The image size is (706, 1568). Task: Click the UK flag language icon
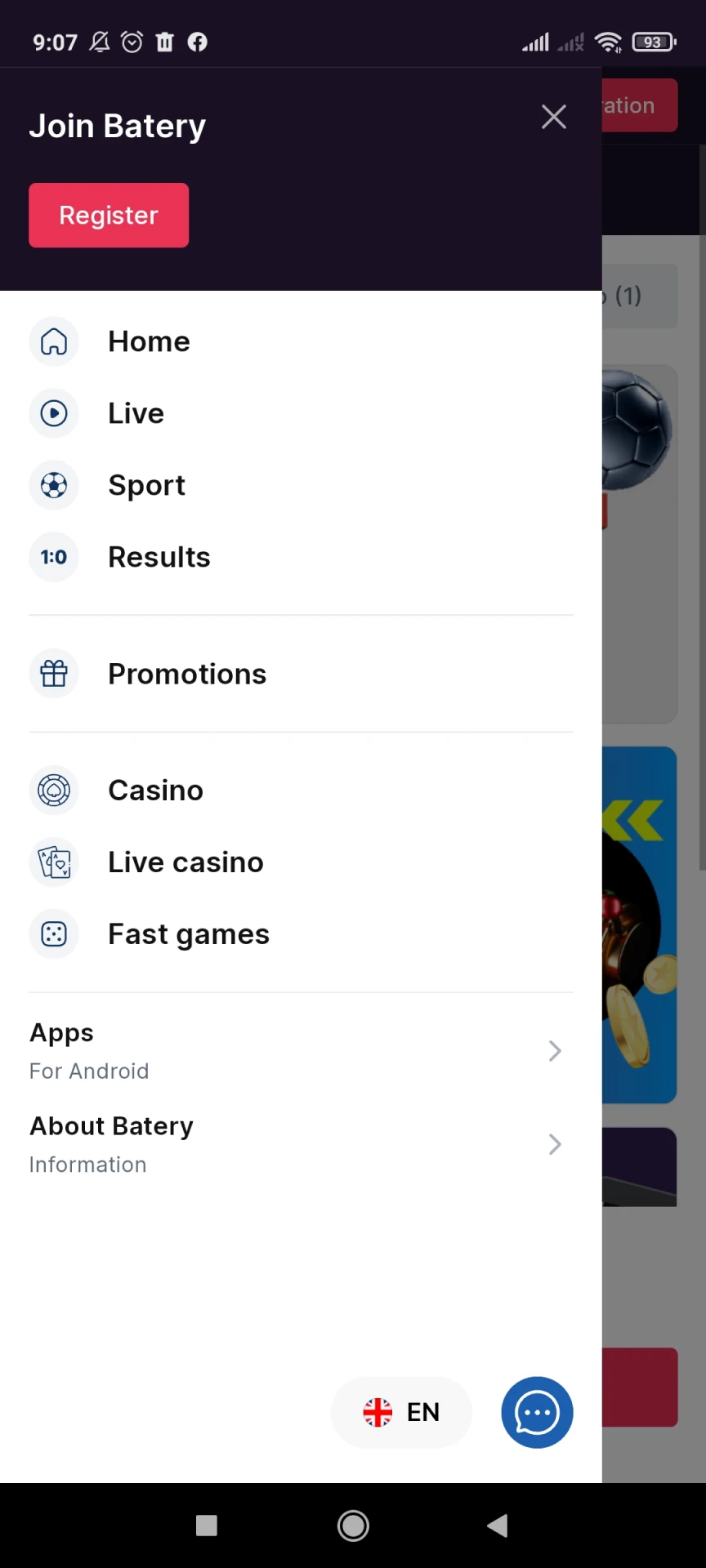378,1412
